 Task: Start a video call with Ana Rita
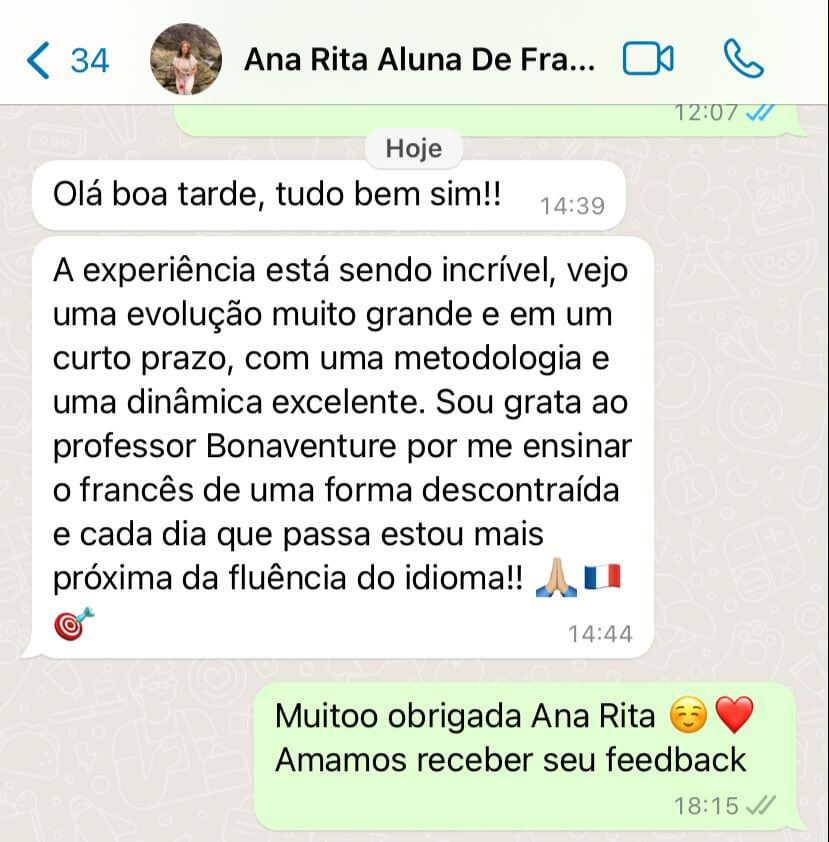point(647,60)
